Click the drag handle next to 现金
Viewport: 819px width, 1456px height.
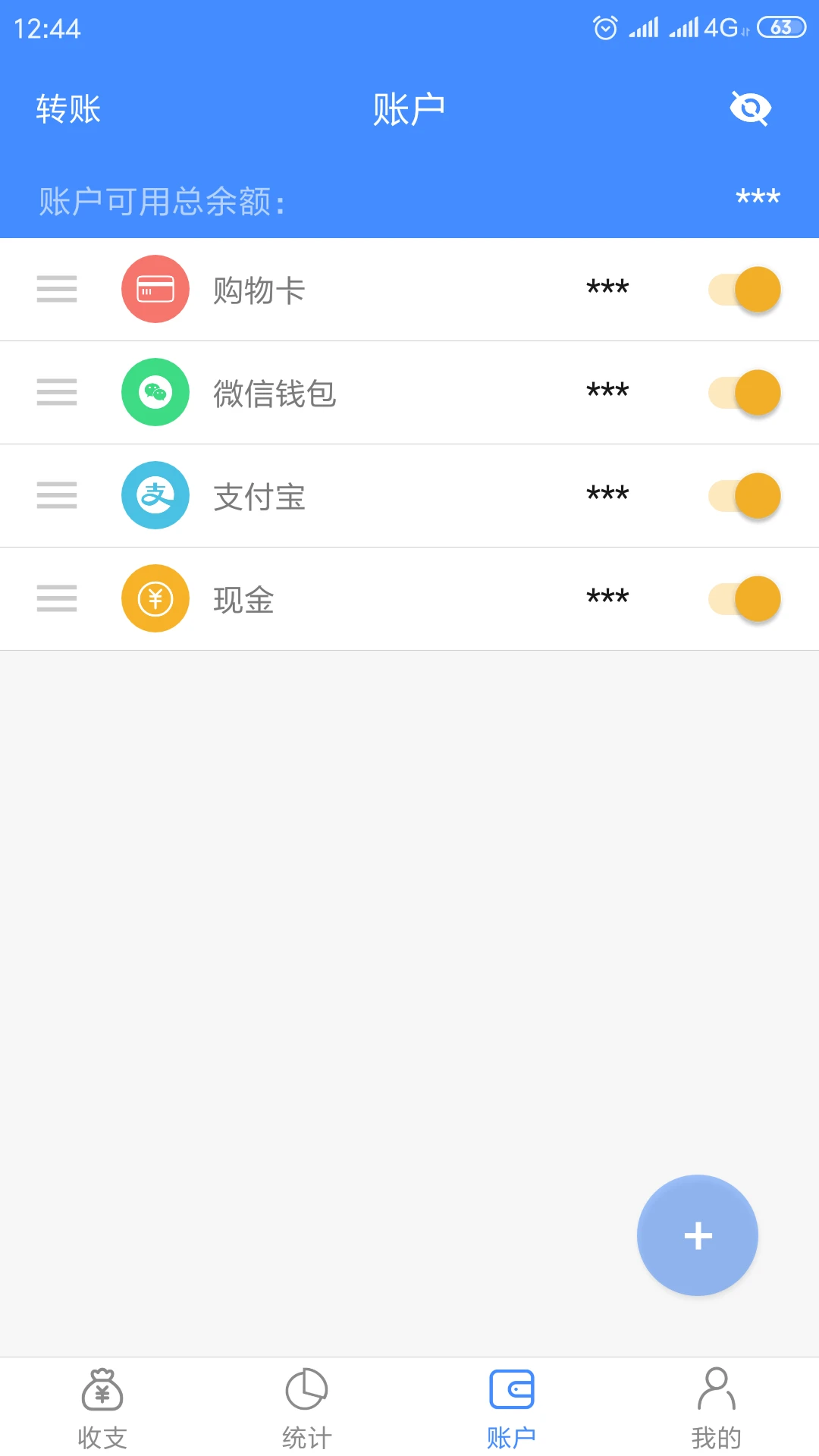(x=57, y=598)
